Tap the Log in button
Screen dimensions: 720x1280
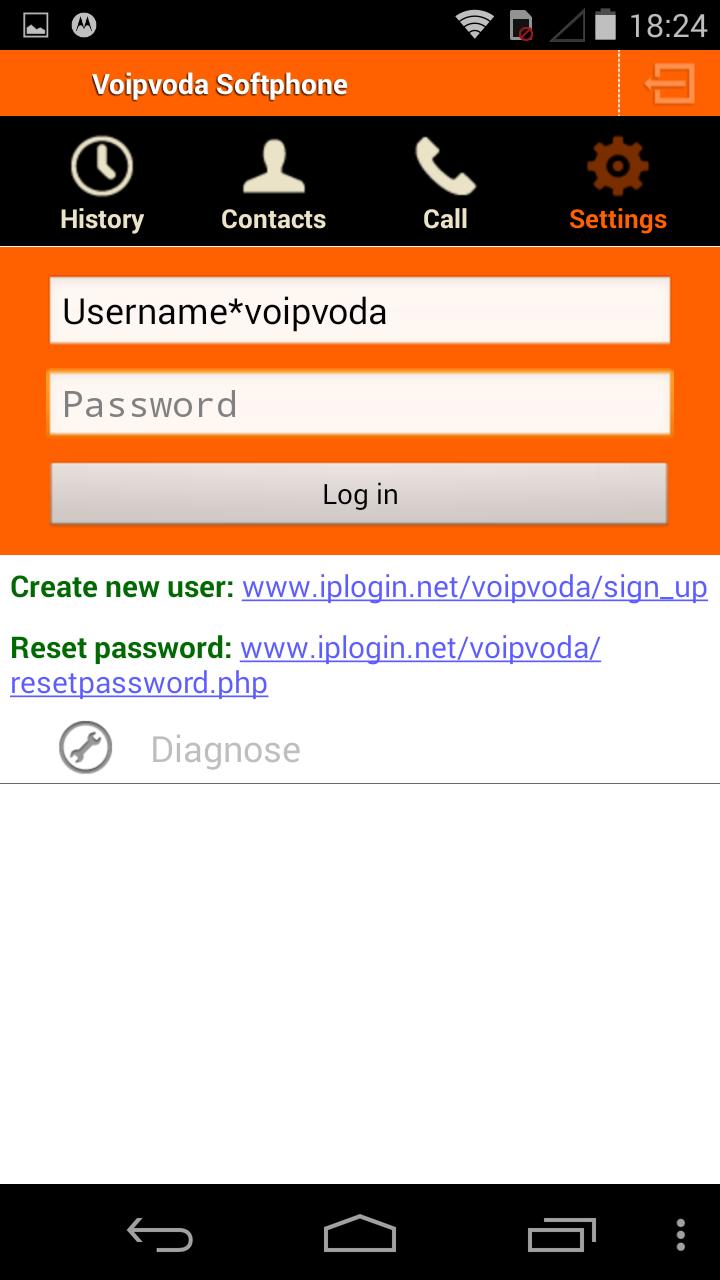tap(359, 493)
